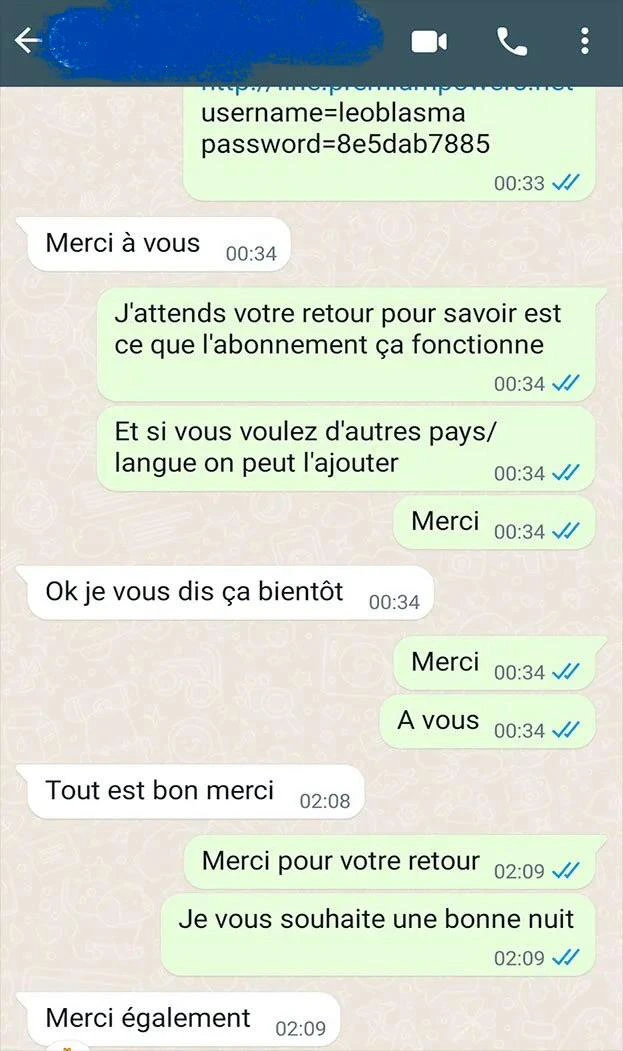Open the three-dot overflow menu
This screenshot has height=1051, width=623.
click(585, 41)
